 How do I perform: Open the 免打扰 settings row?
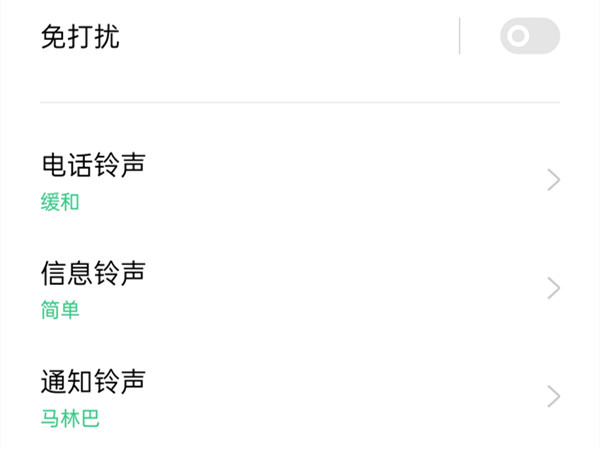tap(249, 36)
